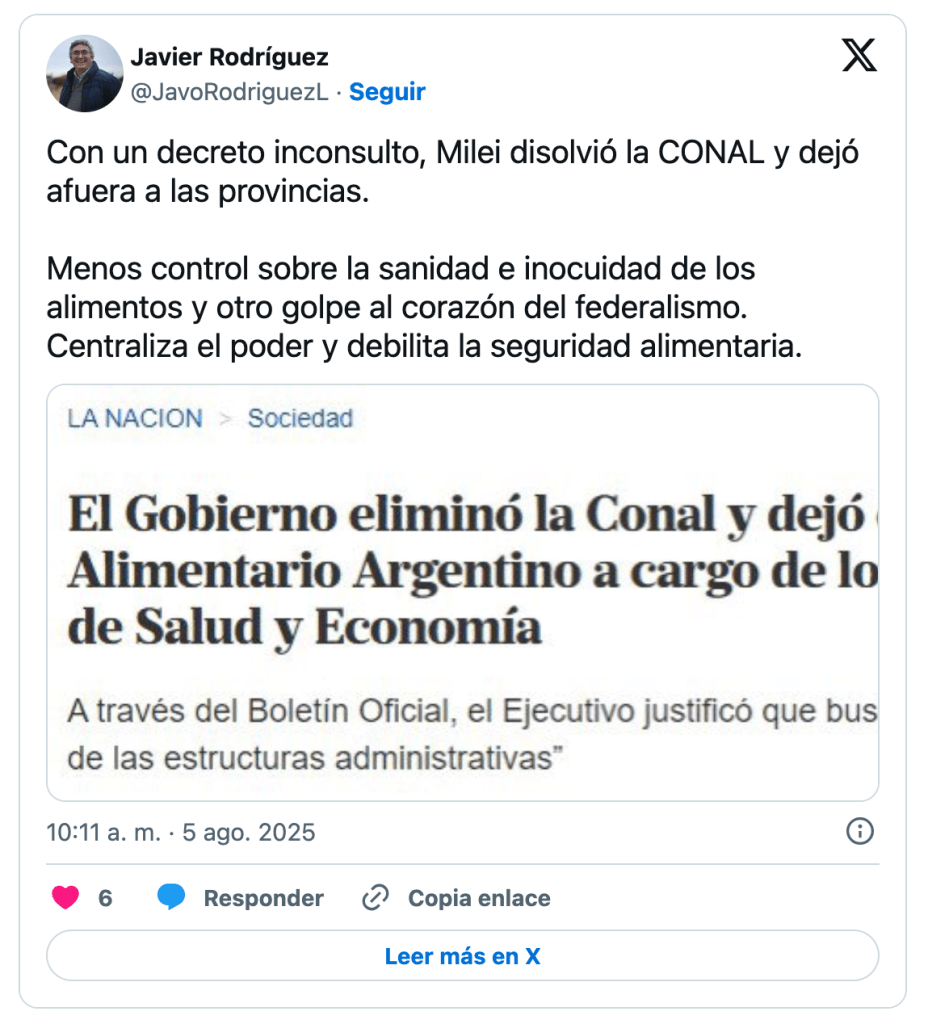Image resolution: width=928 pixels, height=1024 pixels.
Task: Open the La Nacion article image
Action: pos(462,592)
